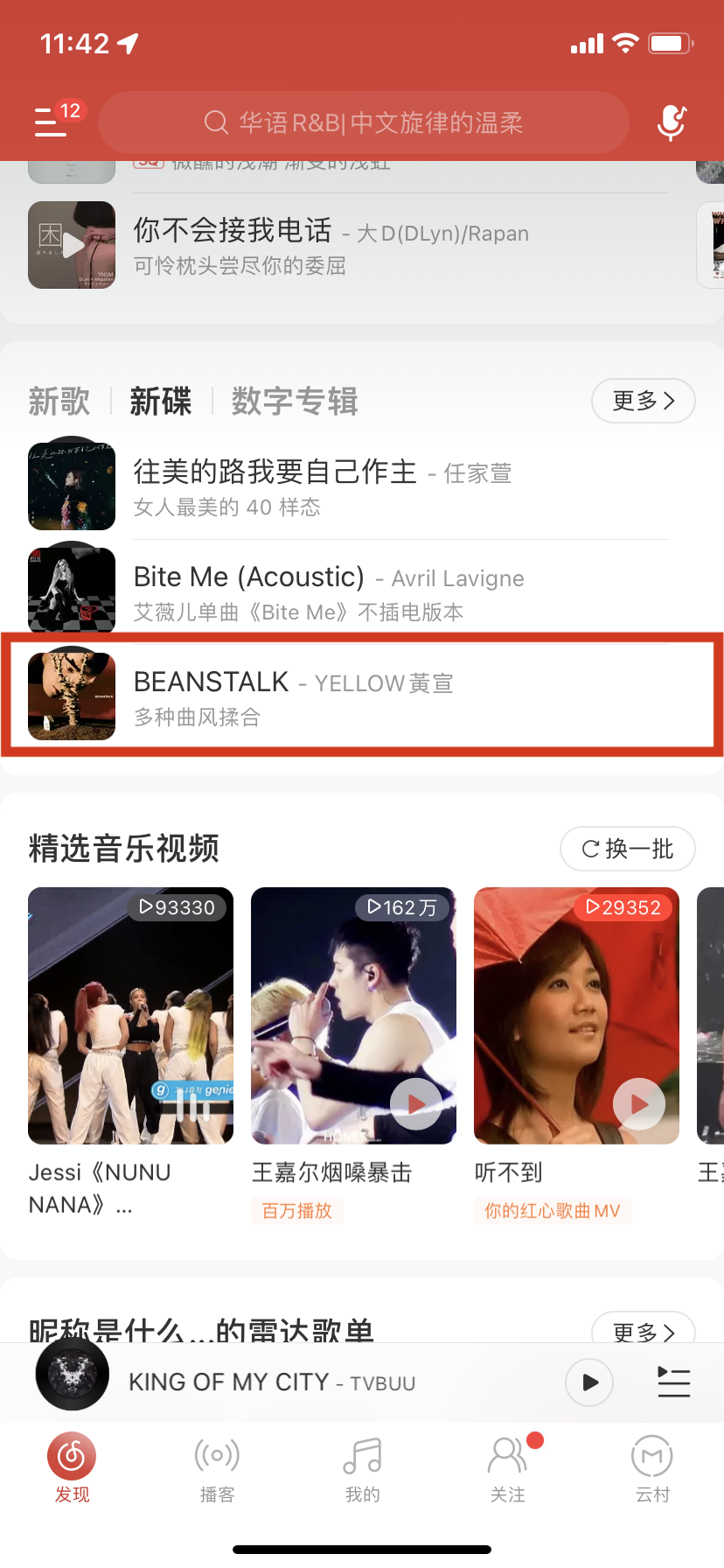Switch to the 播客 tab
The height and width of the screenshot is (1568, 724).
217,1469
